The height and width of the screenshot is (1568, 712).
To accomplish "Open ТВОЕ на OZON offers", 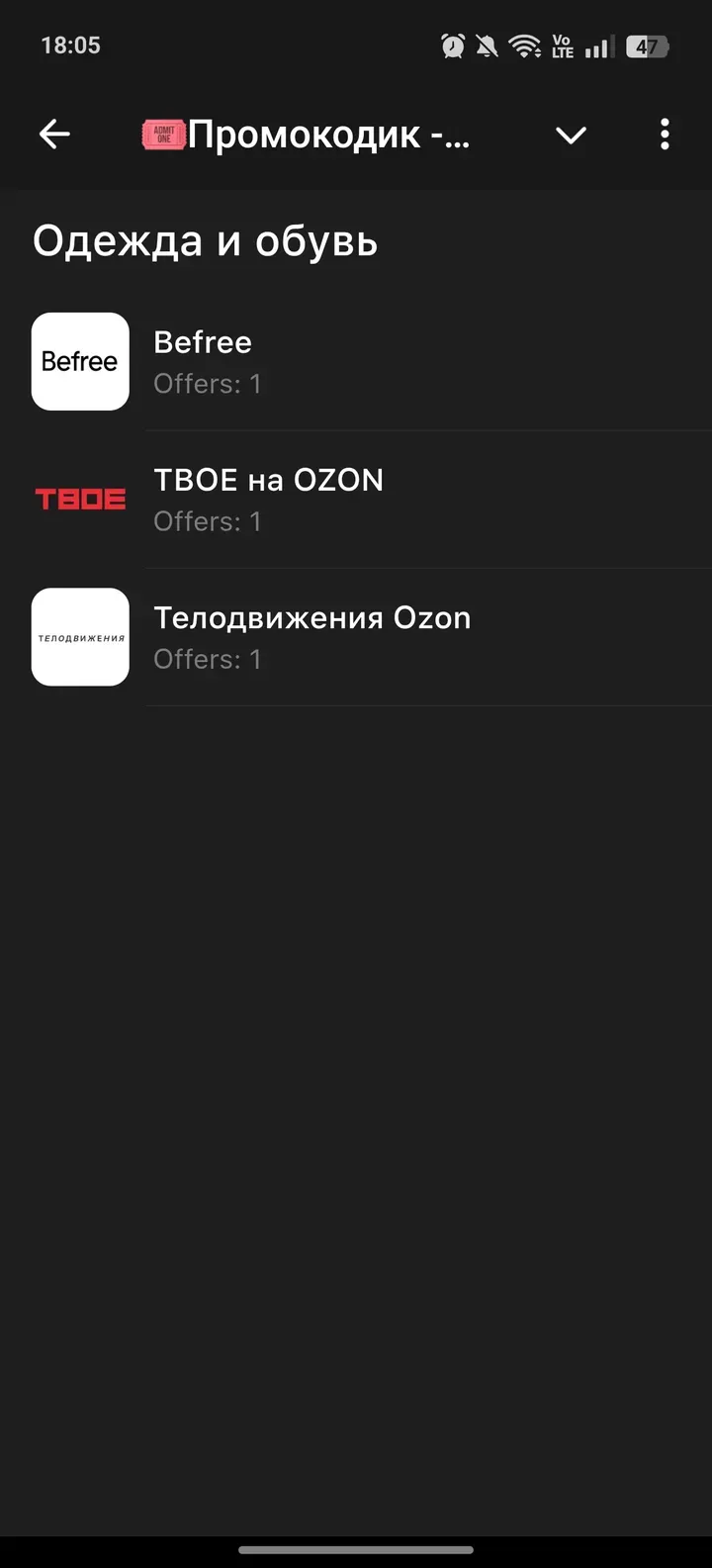I will coord(356,500).
